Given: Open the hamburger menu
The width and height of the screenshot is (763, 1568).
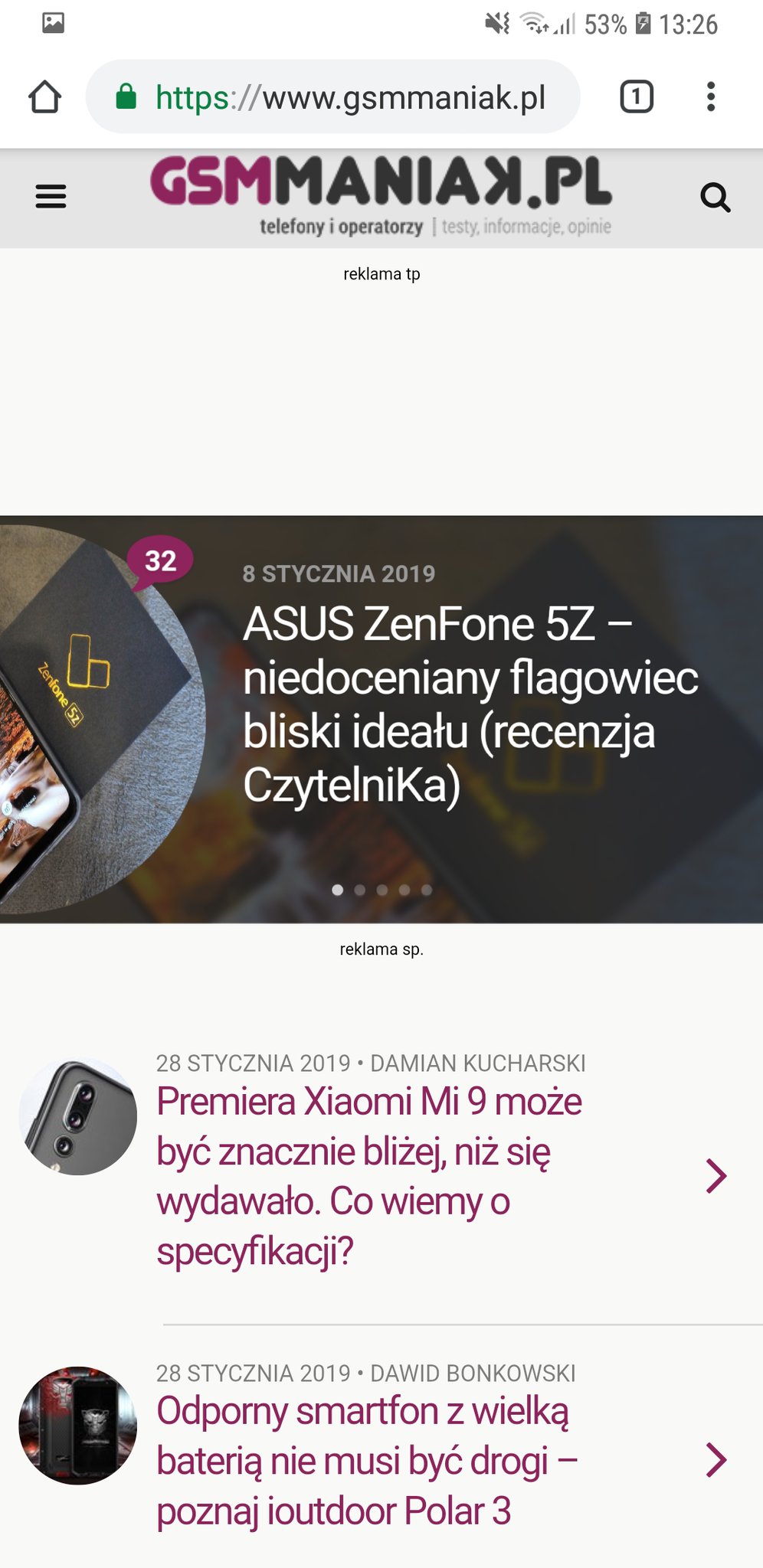Looking at the screenshot, I should [x=51, y=197].
